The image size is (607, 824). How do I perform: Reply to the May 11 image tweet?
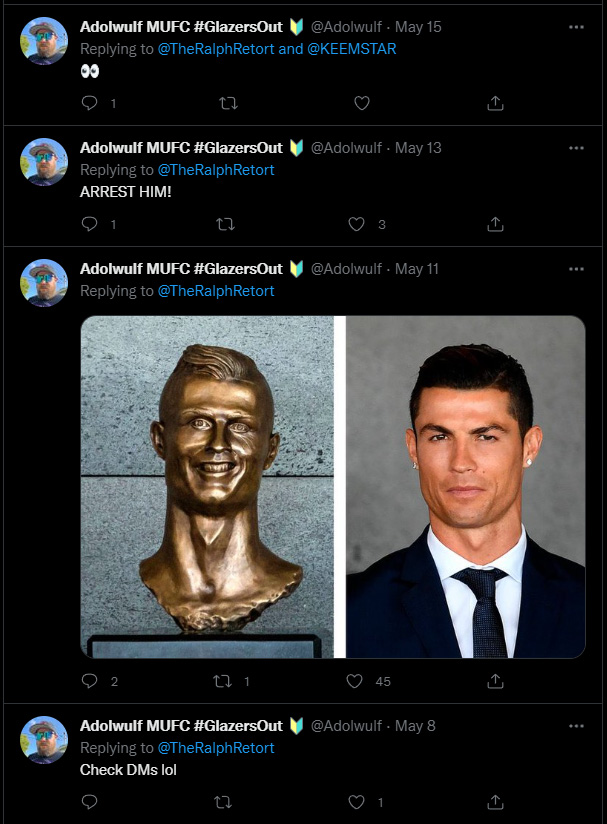(89, 681)
